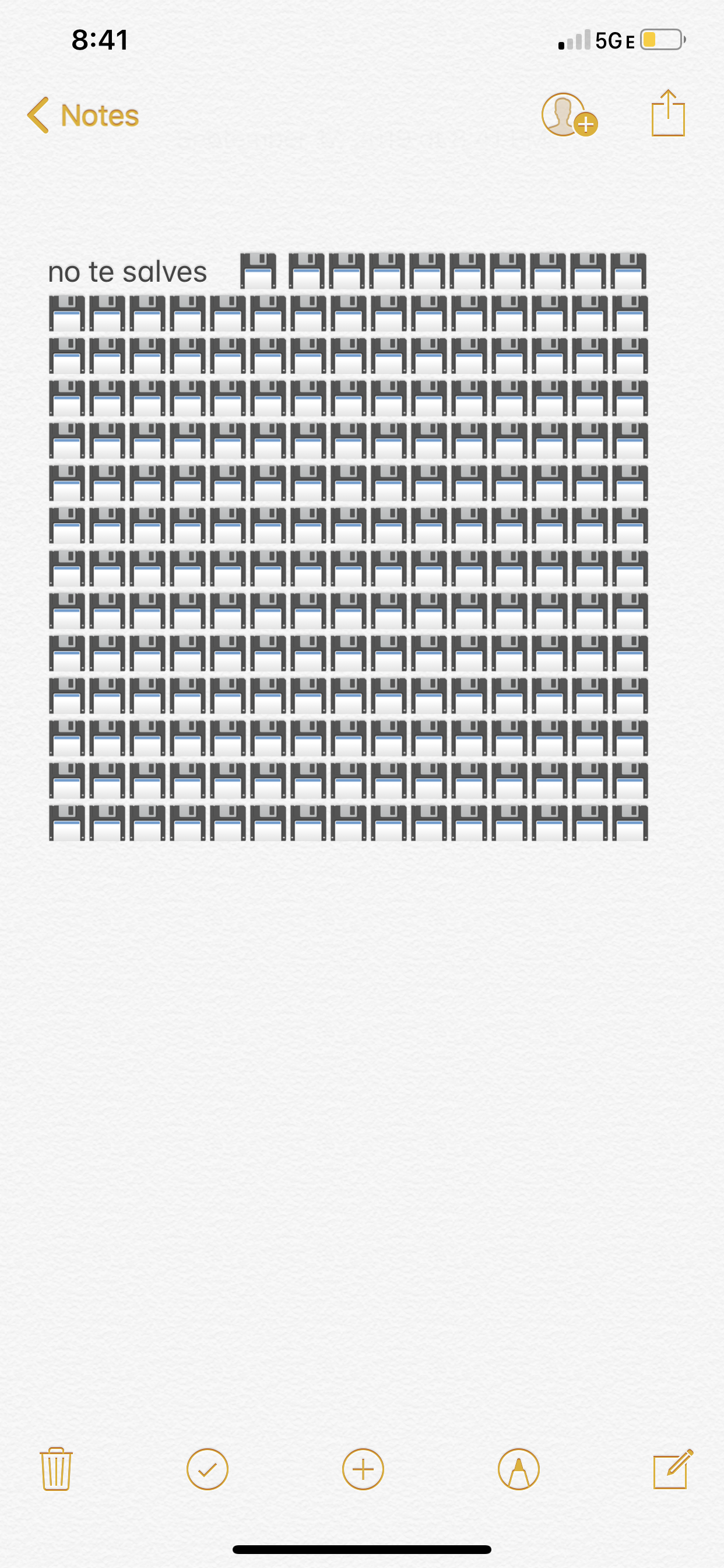Viewport: 724px width, 1568px height.
Task: Open the plus attachment menu
Action: 363,1469
